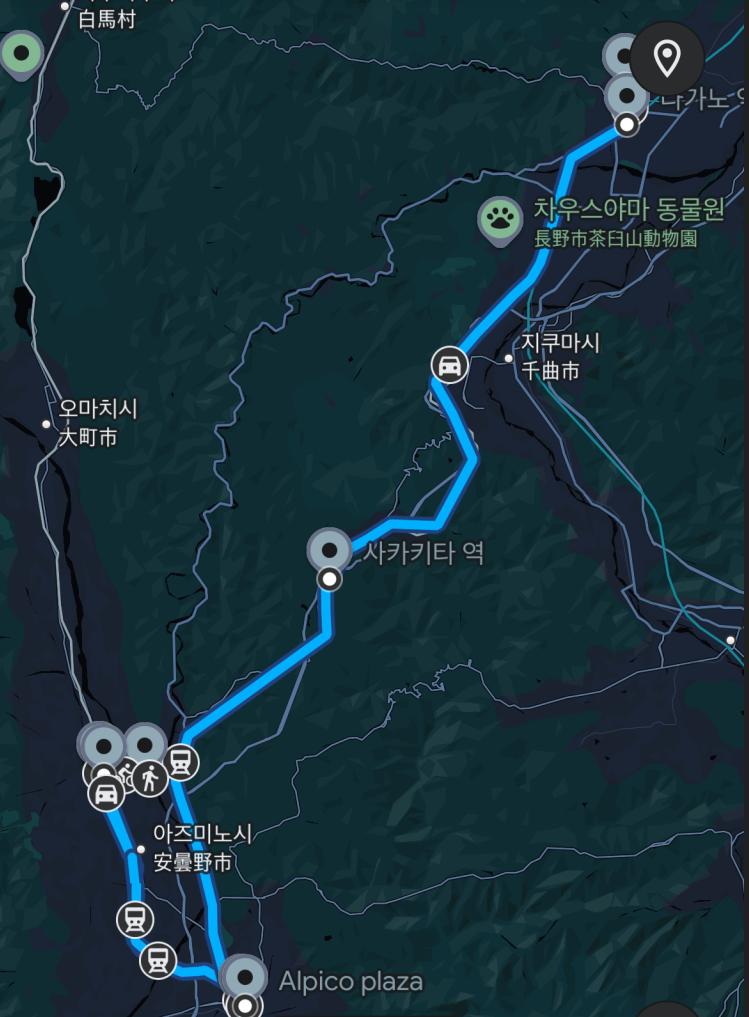The width and height of the screenshot is (749, 1017).
Task: Tap the walking segment icon
Action: pos(150,777)
